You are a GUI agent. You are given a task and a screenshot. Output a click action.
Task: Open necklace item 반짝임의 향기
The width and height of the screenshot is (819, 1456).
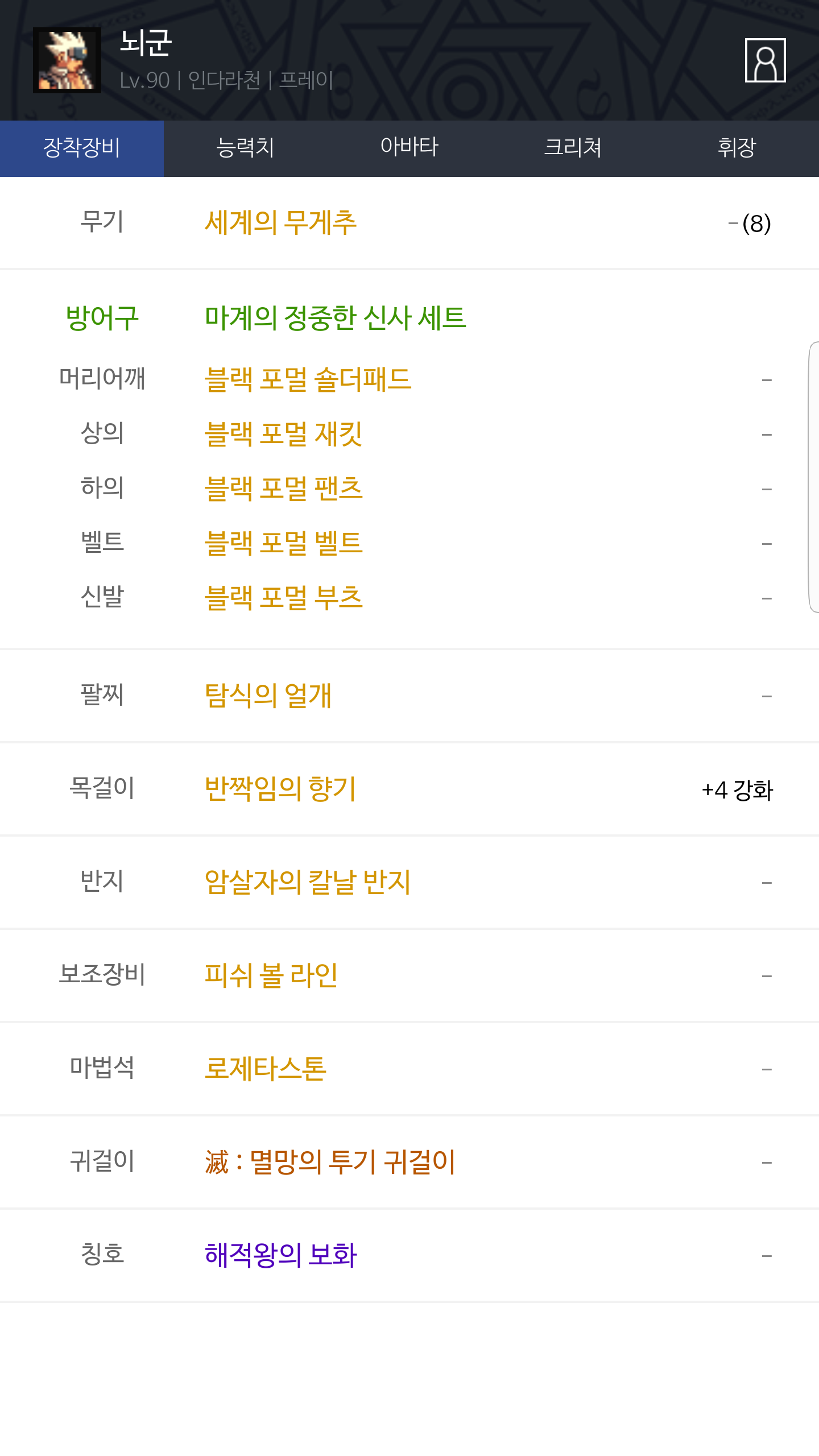click(280, 789)
